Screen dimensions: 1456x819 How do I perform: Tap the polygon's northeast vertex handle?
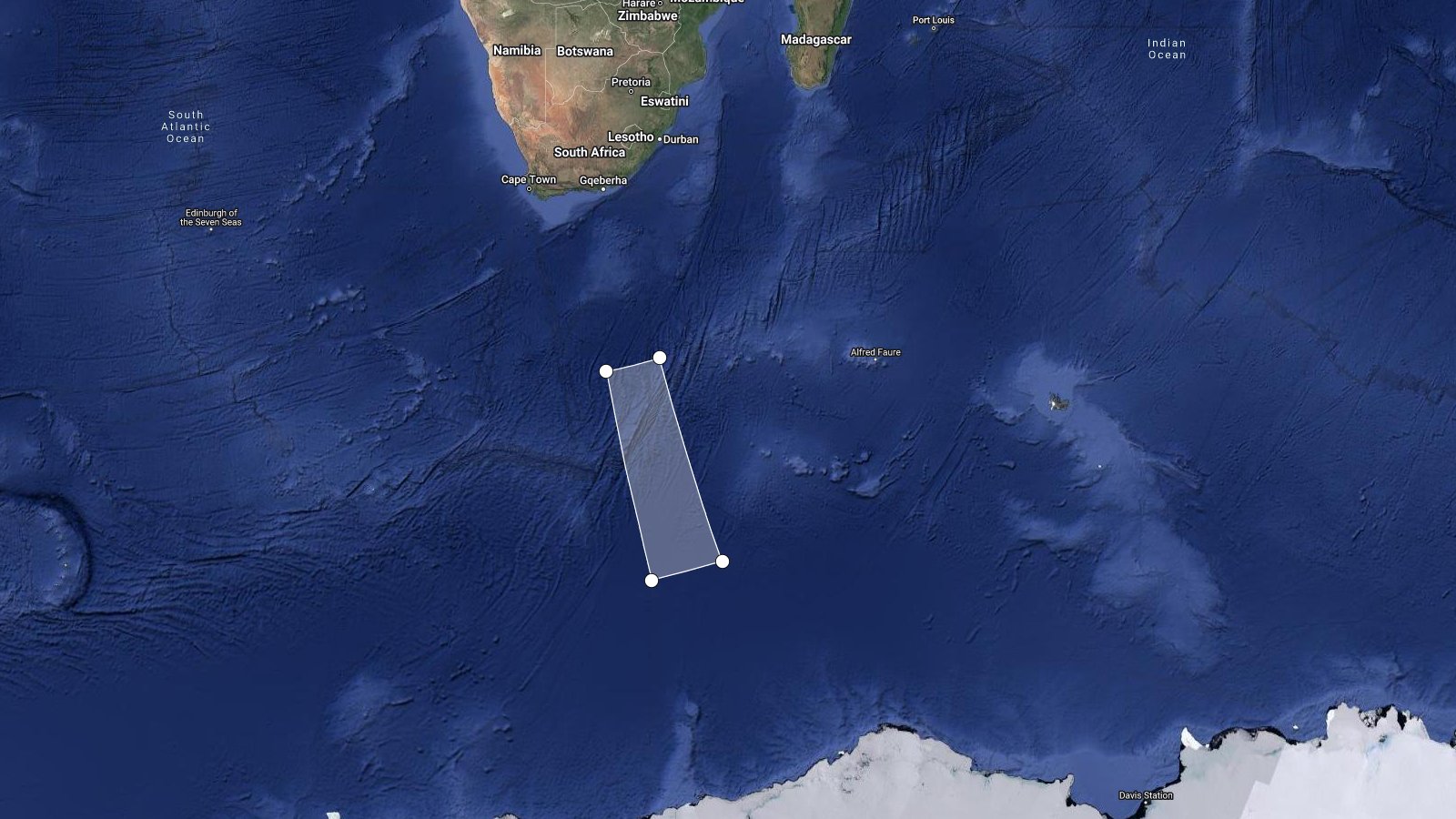[x=660, y=358]
